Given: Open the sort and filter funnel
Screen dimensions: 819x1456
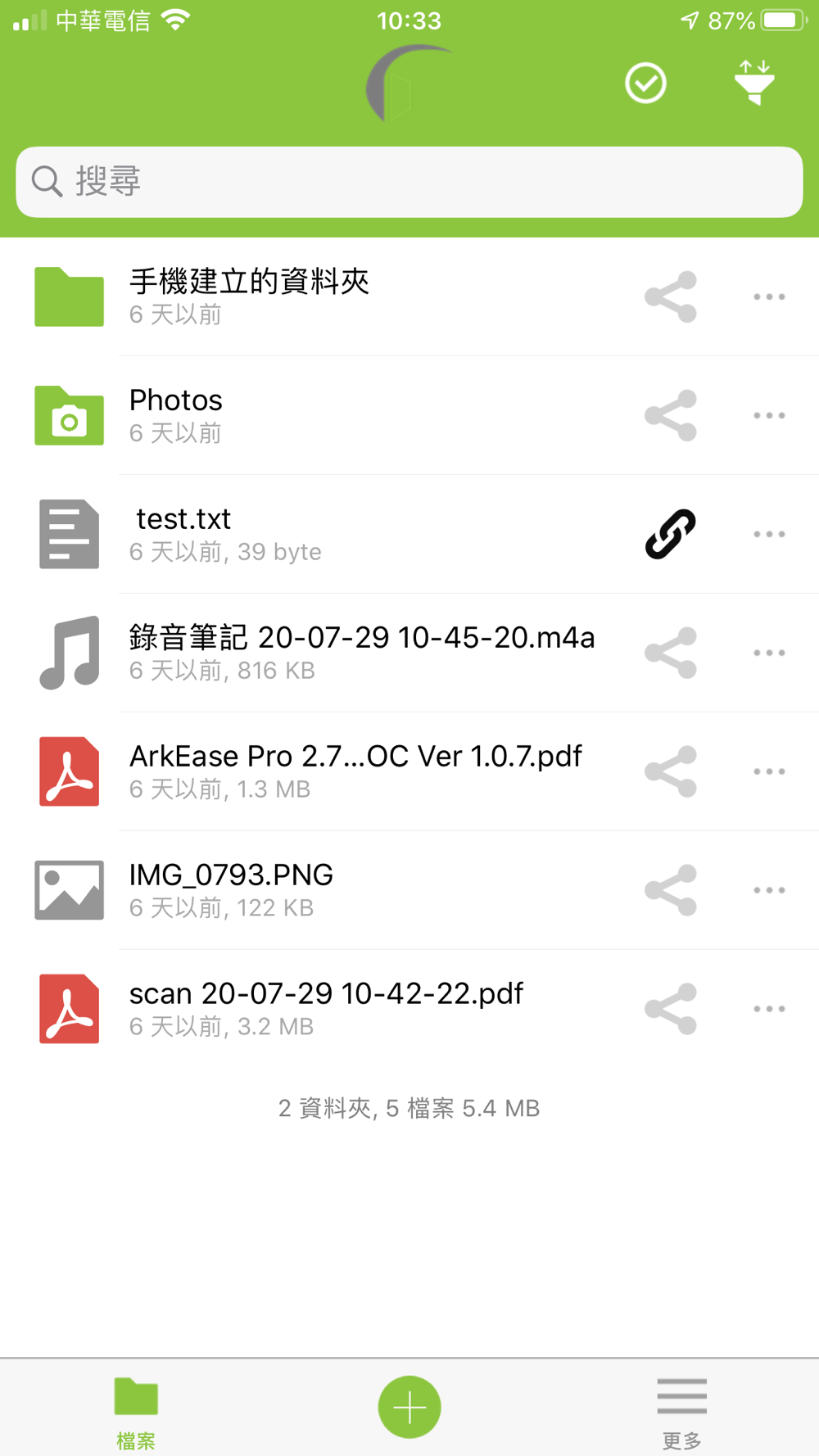Looking at the screenshot, I should click(754, 83).
